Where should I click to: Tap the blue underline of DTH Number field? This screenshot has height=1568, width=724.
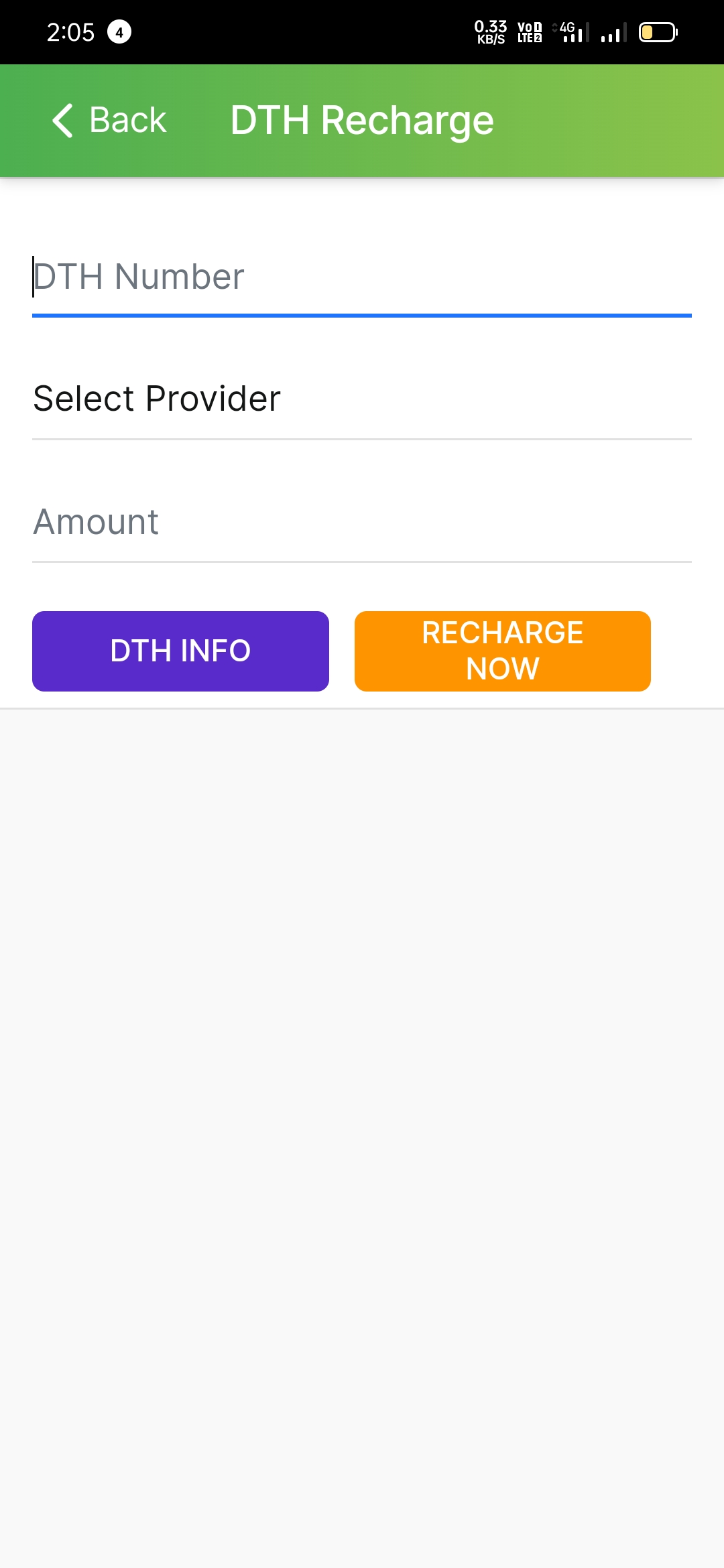362,315
